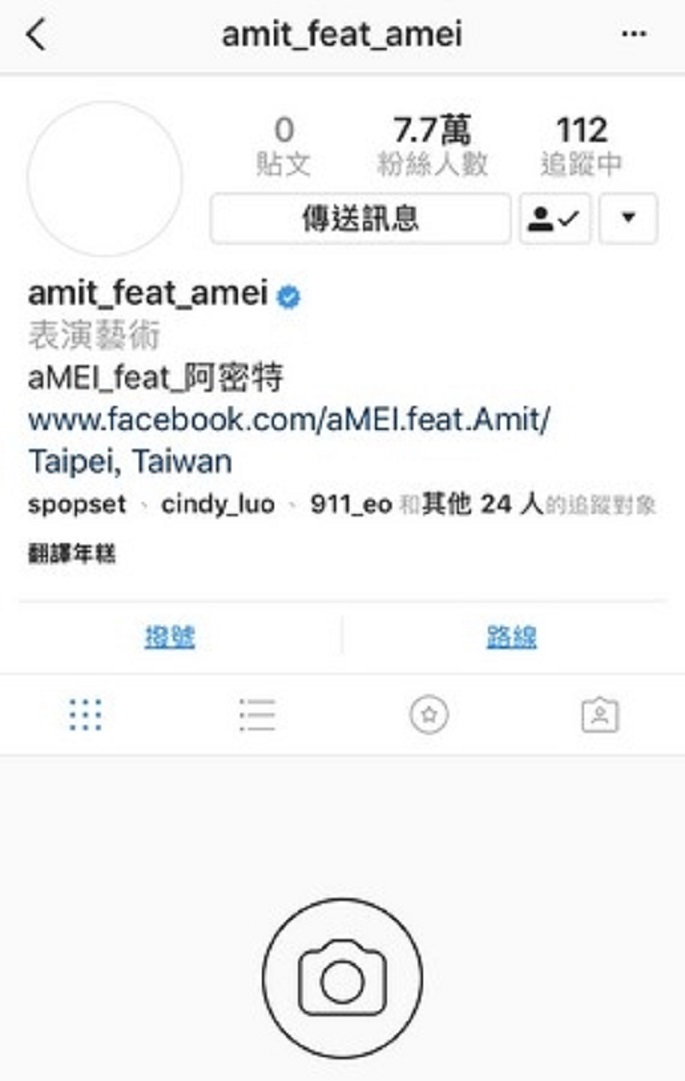The height and width of the screenshot is (1081, 685).
Task: Open the profile picture
Action: pyautogui.click(x=105, y=179)
